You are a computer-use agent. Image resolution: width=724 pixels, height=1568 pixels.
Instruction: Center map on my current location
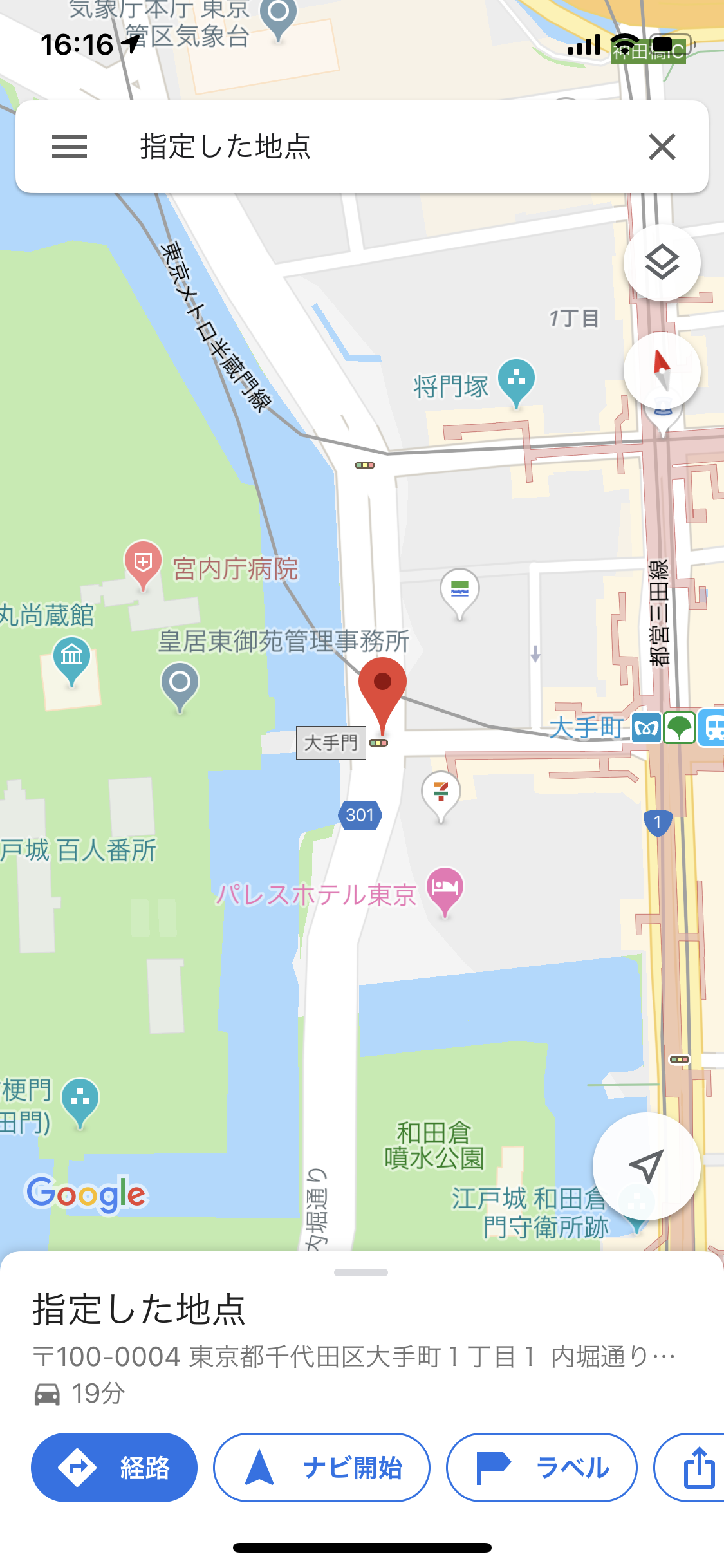(647, 1166)
